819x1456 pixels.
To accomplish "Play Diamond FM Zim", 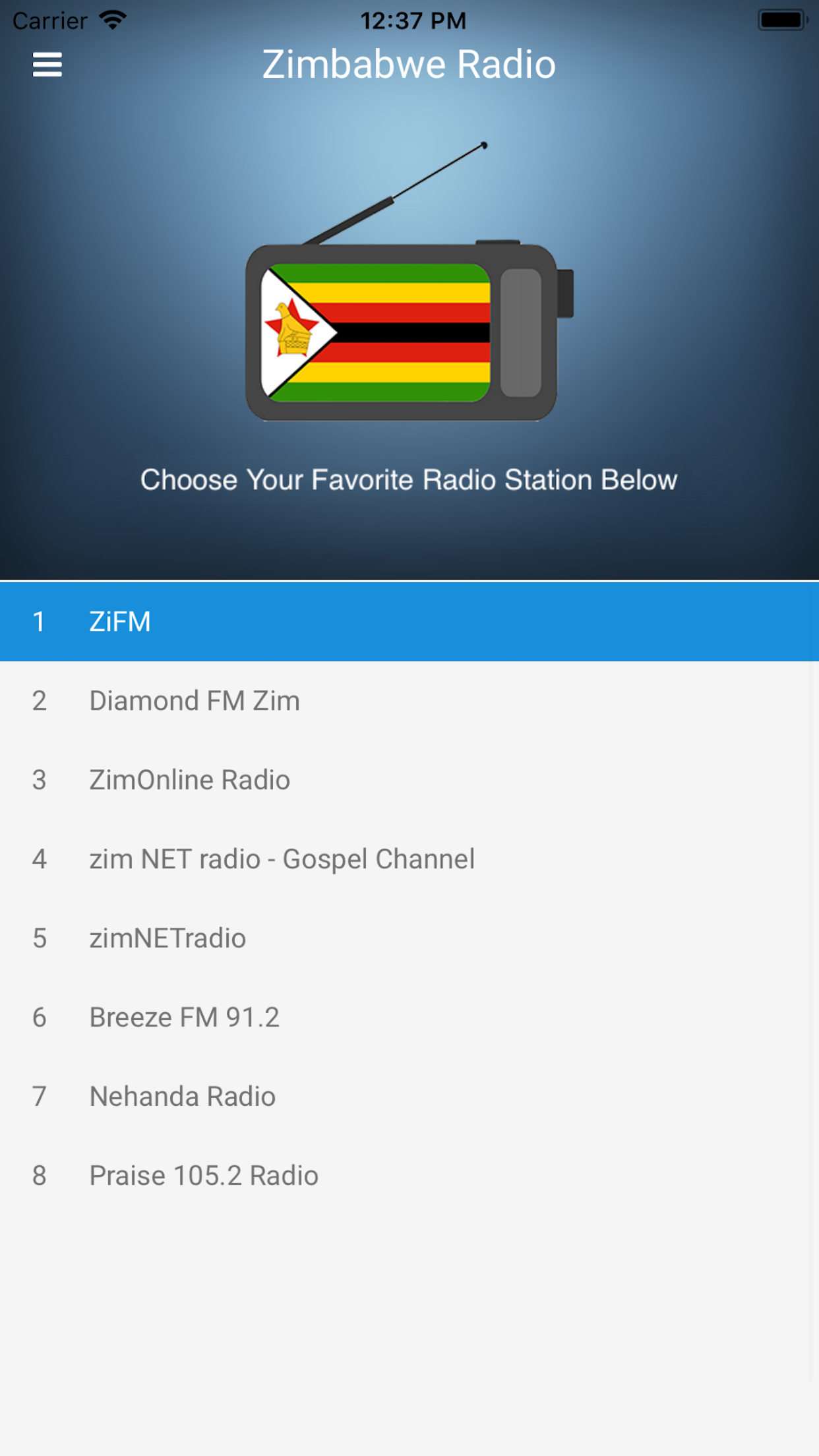I will (409, 700).
